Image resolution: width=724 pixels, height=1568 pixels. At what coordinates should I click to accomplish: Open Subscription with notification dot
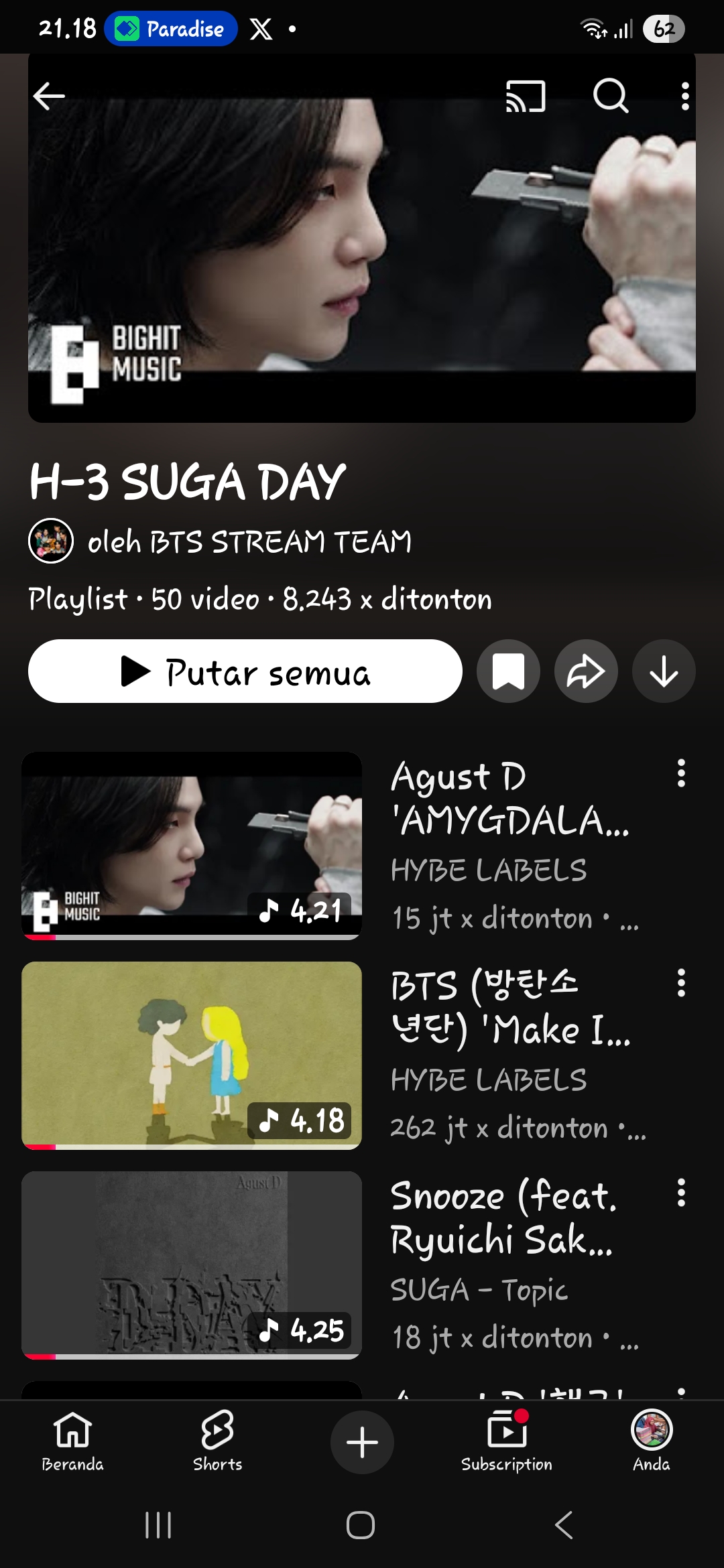pyautogui.click(x=506, y=1441)
